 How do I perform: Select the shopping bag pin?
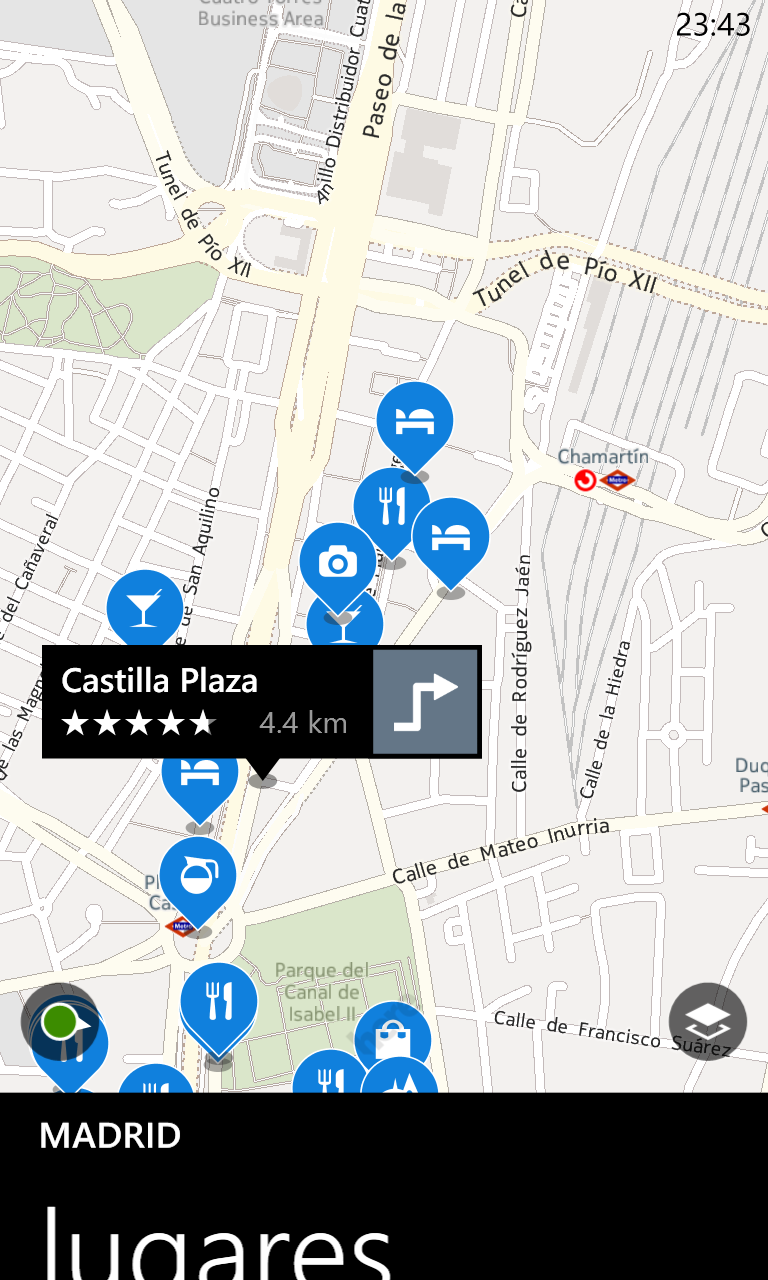pos(393,1036)
